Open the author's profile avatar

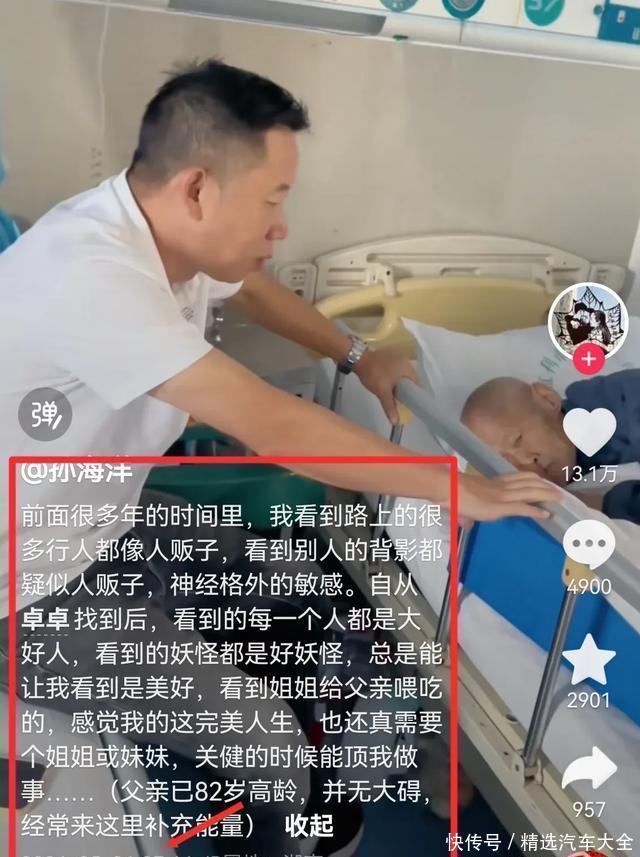[x=588, y=320]
